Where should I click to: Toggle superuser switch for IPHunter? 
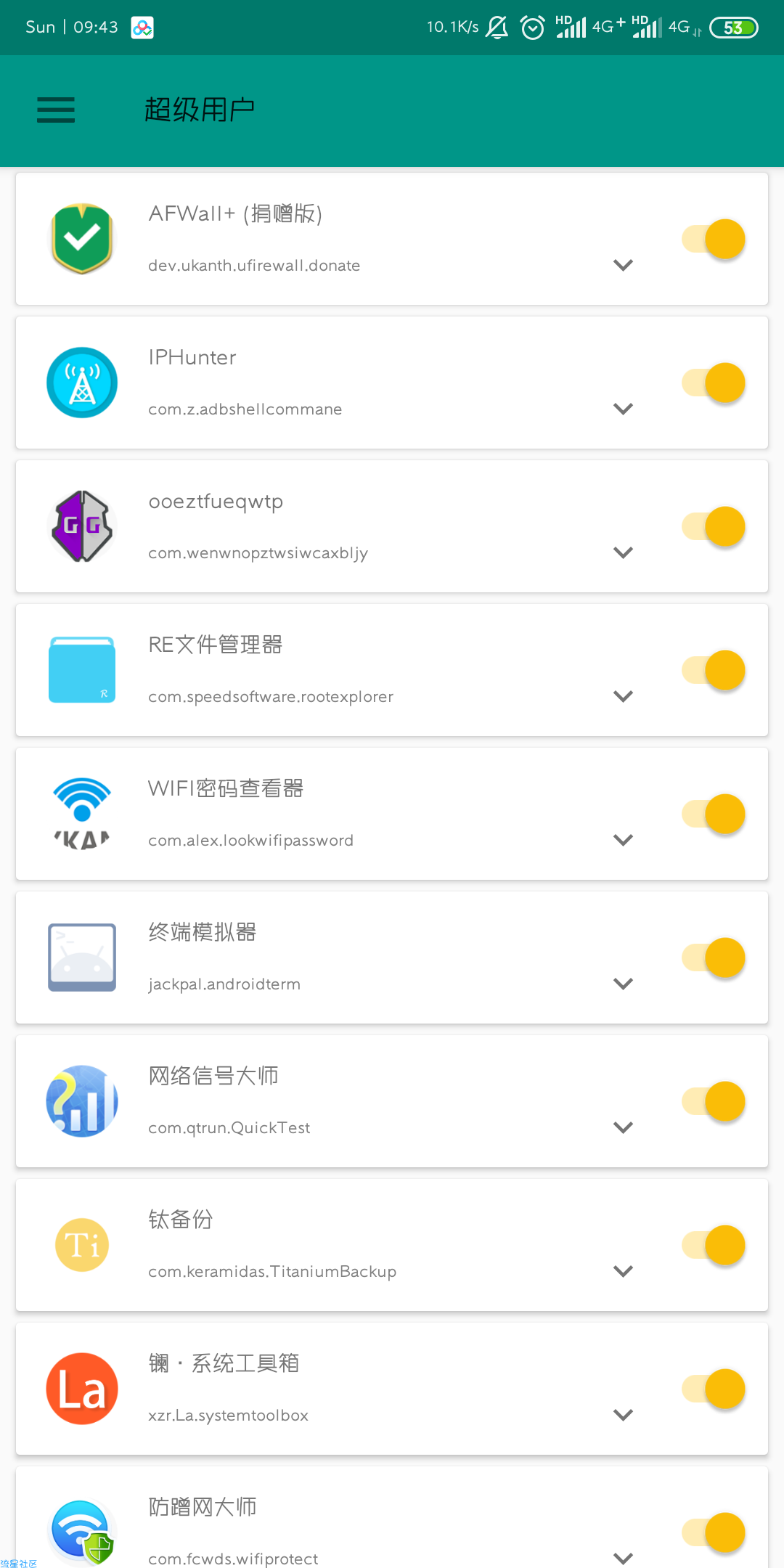(714, 383)
